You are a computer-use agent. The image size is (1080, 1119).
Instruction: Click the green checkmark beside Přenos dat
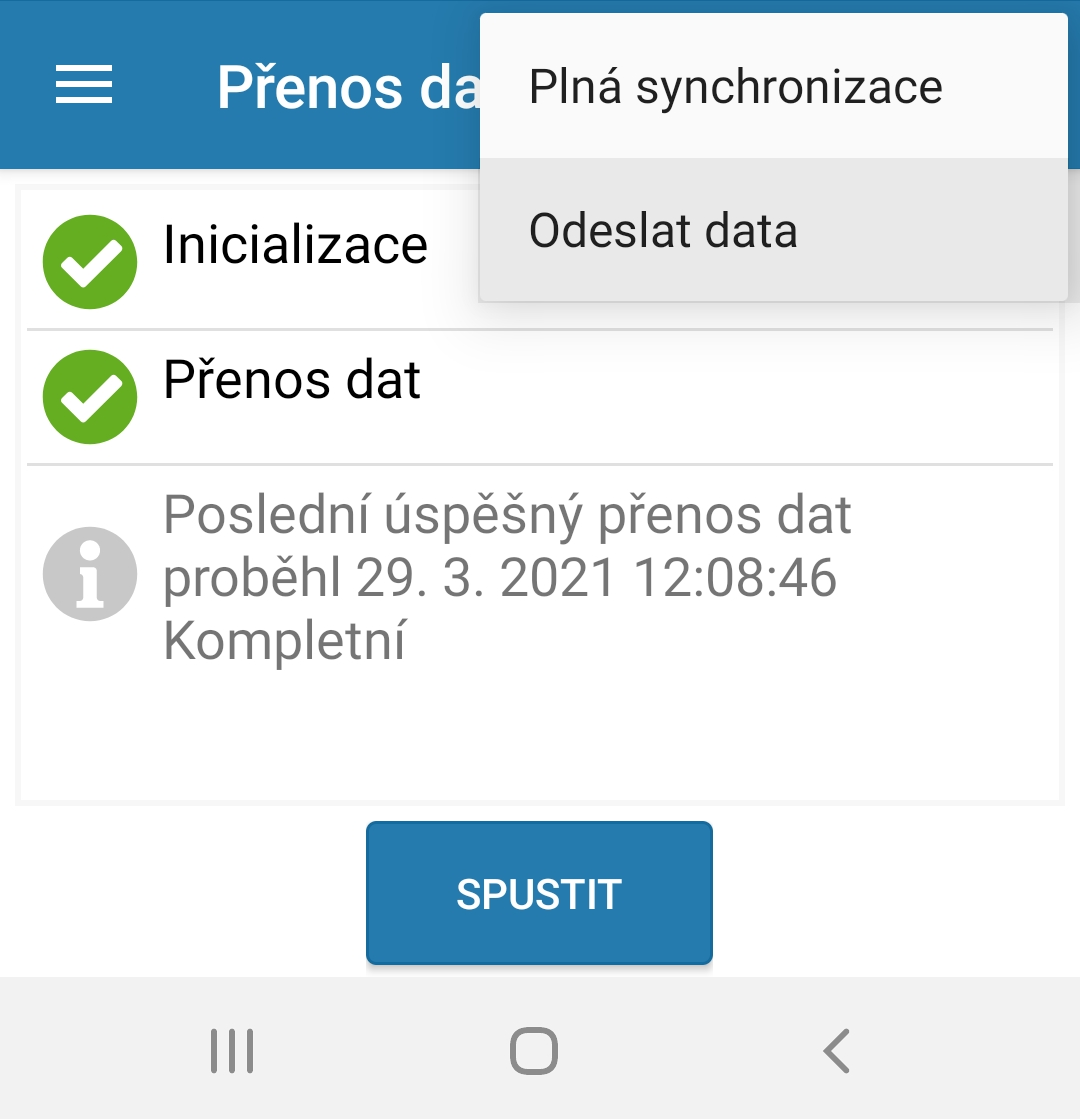(x=90, y=397)
